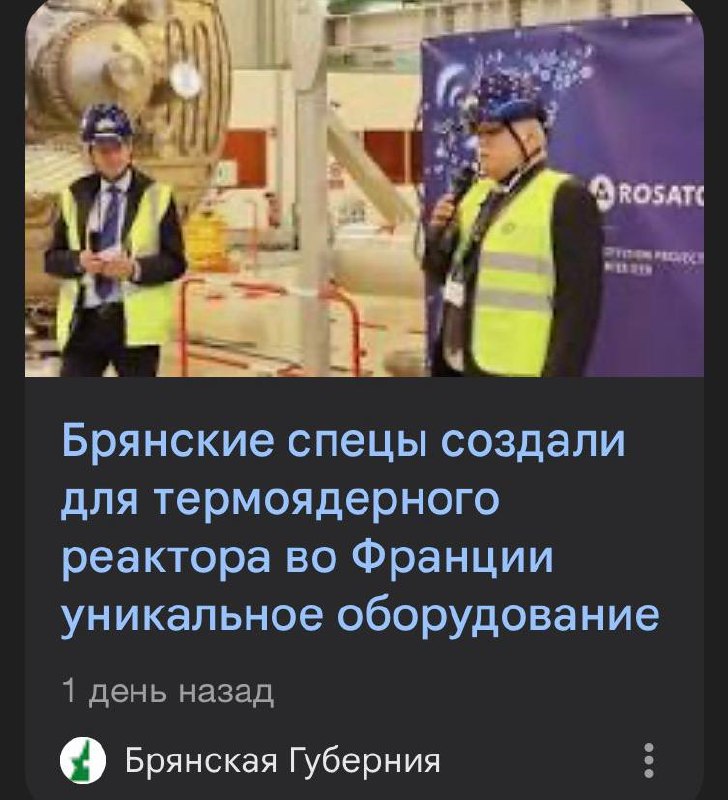Open the article's photo thumbnail

tap(364, 188)
